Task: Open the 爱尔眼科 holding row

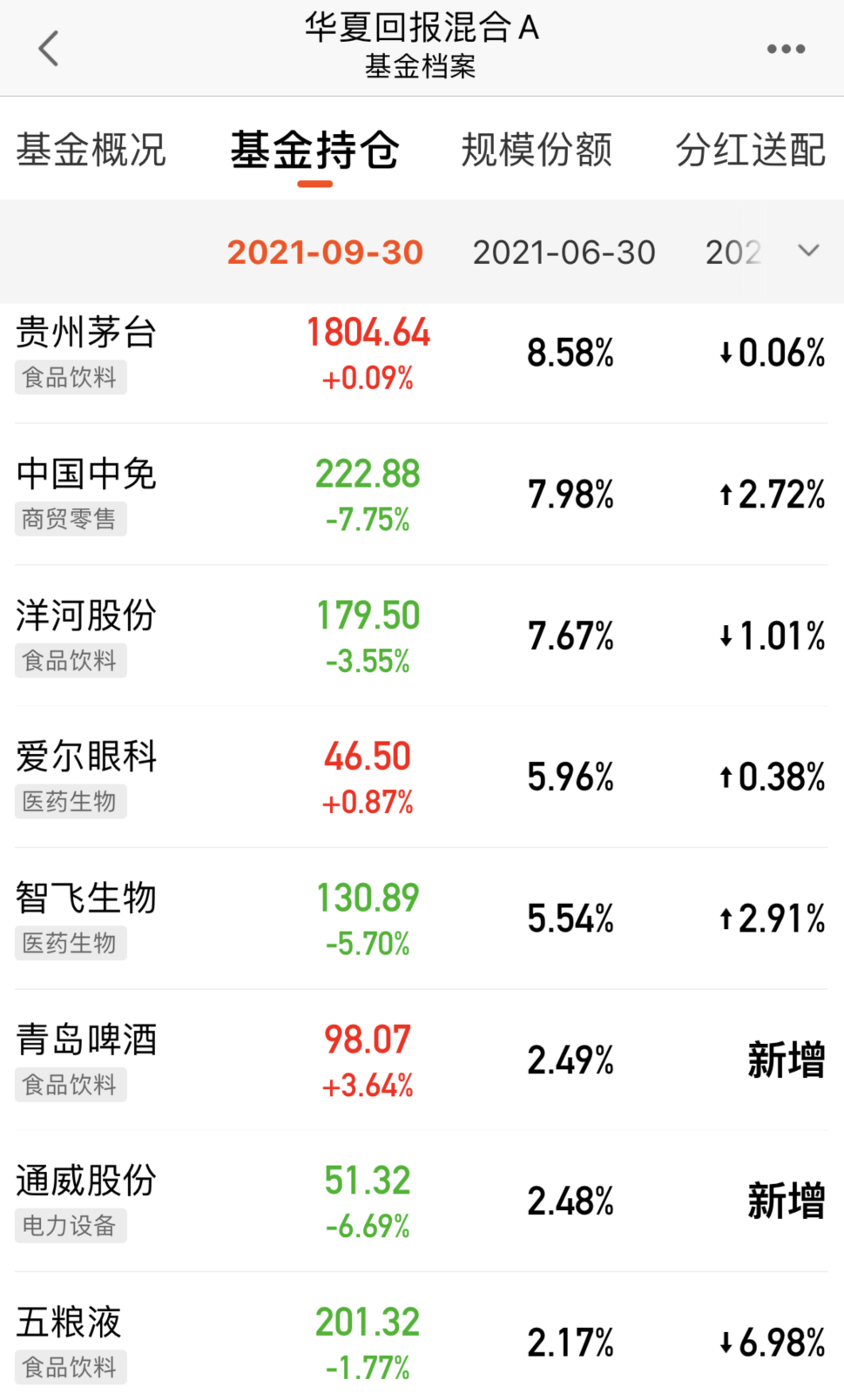Action: click(x=422, y=777)
